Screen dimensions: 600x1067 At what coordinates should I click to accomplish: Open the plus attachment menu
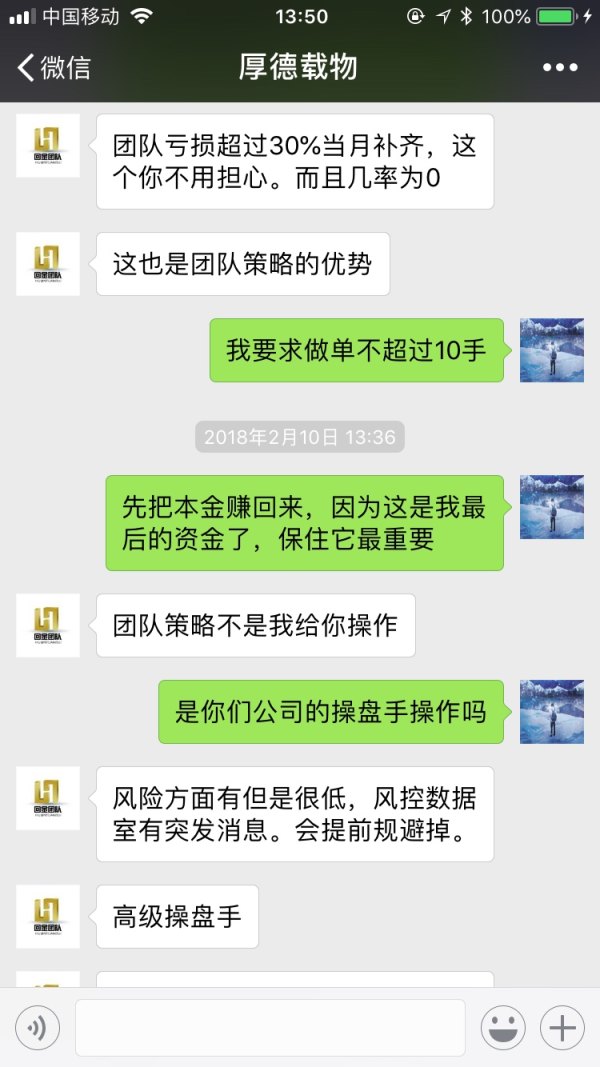[x=562, y=1027]
